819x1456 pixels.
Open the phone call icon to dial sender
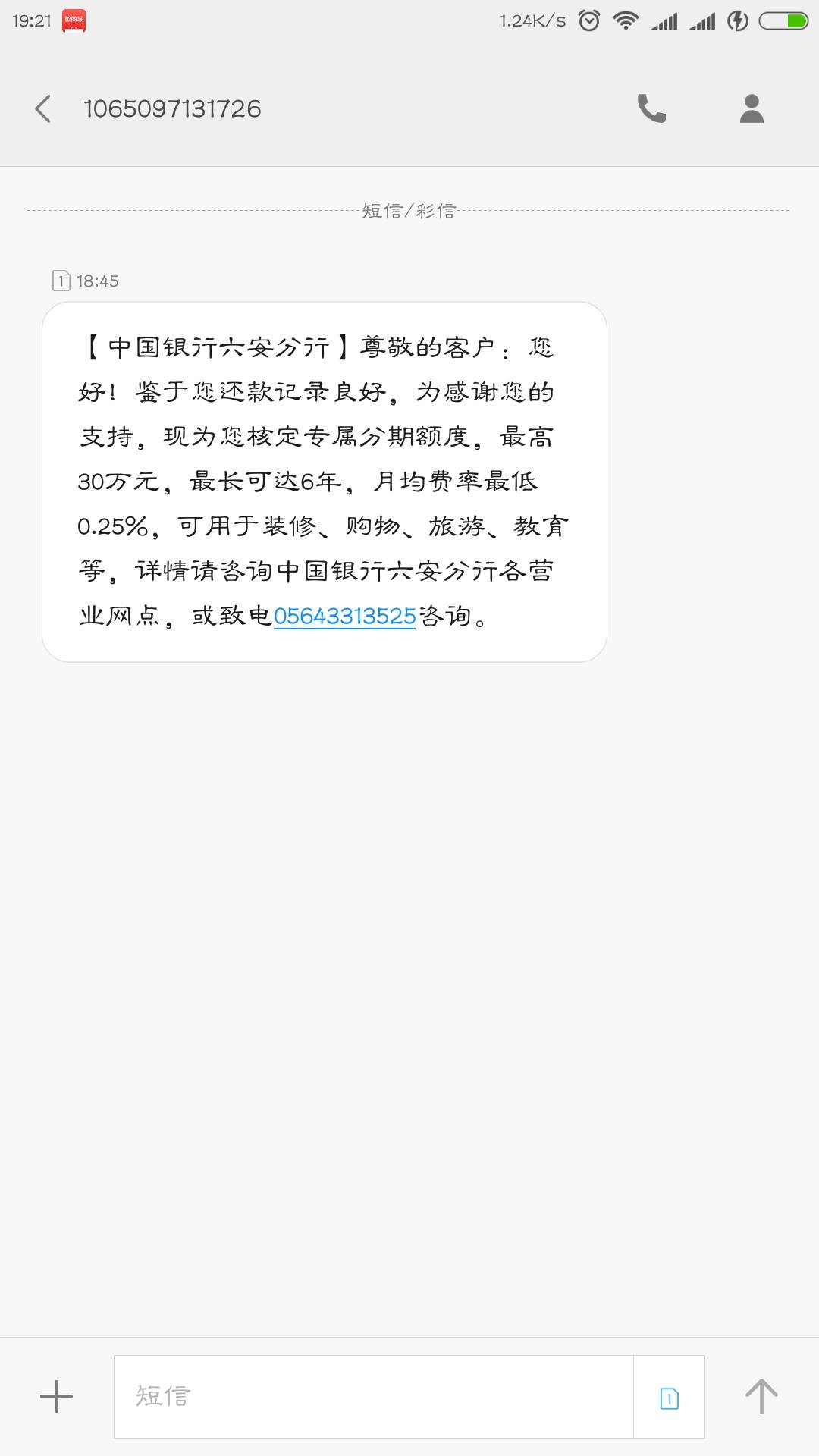coord(652,108)
